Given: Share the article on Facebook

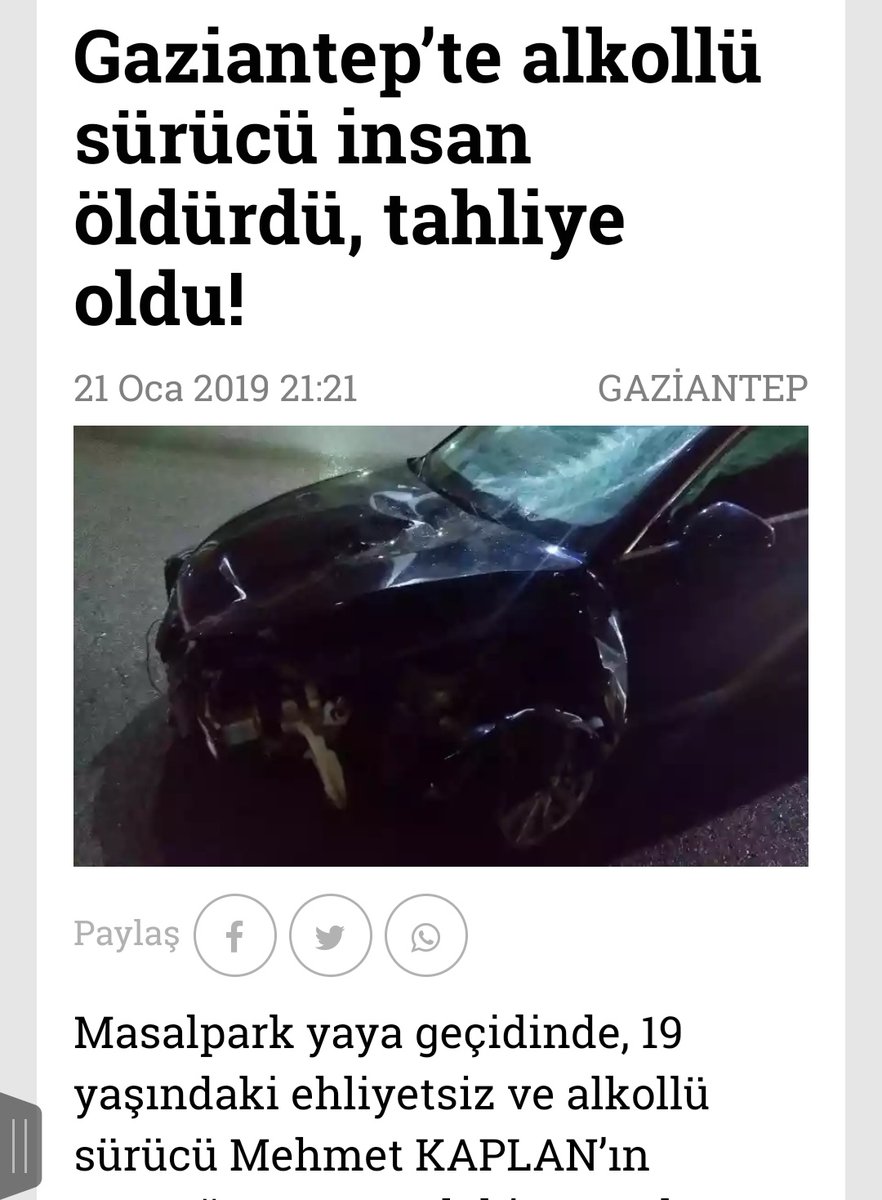Looking at the screenshot, I should coord(234,936).
